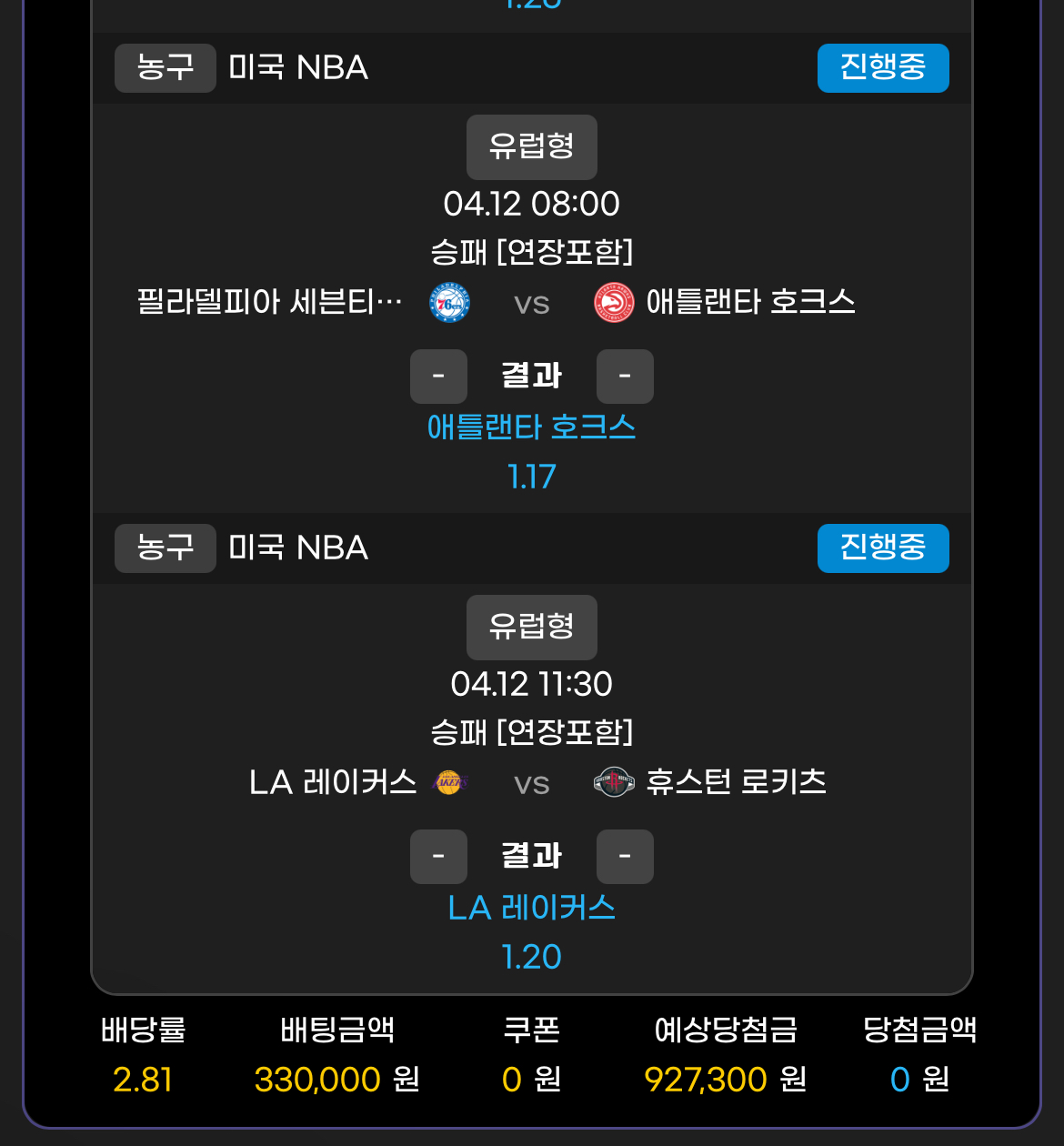Tap 유럽형 button for Philadelphia vs Atlanta game
The image size is (1064, 1146).
(x=531, y=146)
